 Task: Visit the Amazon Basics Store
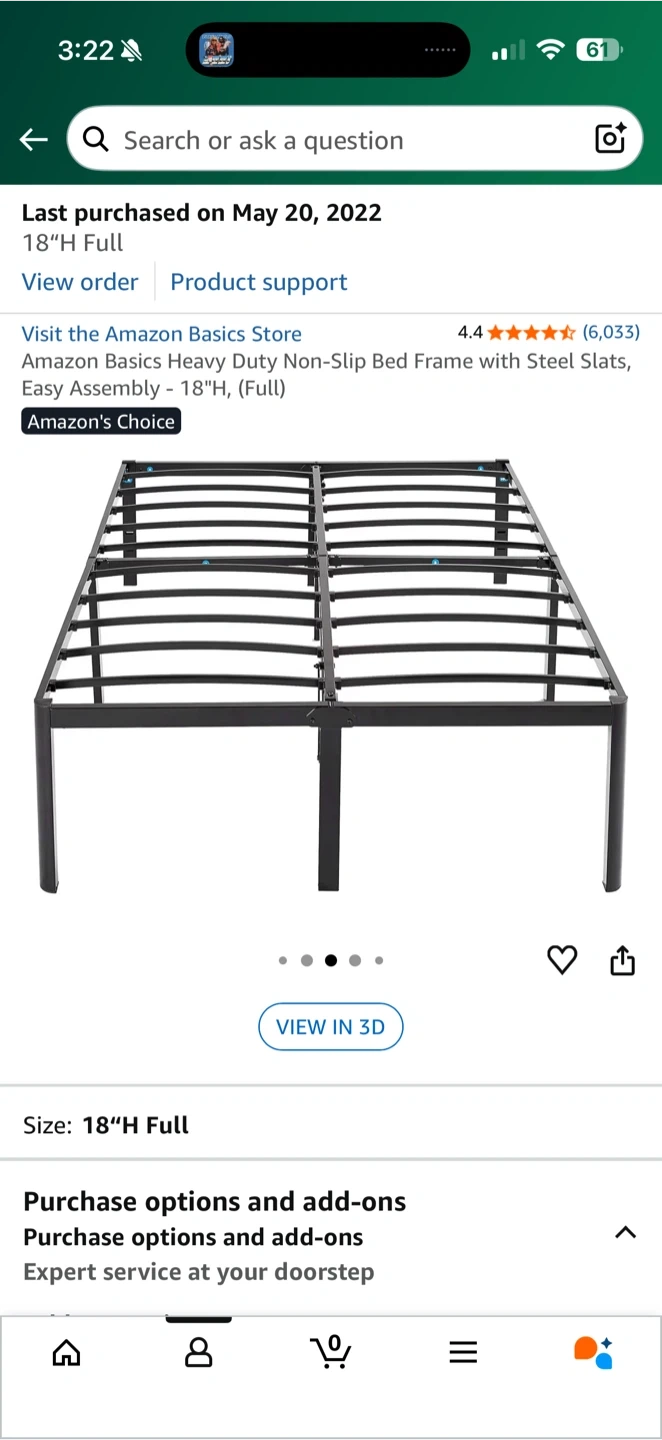pyautogui.click(x=161, y=334)
